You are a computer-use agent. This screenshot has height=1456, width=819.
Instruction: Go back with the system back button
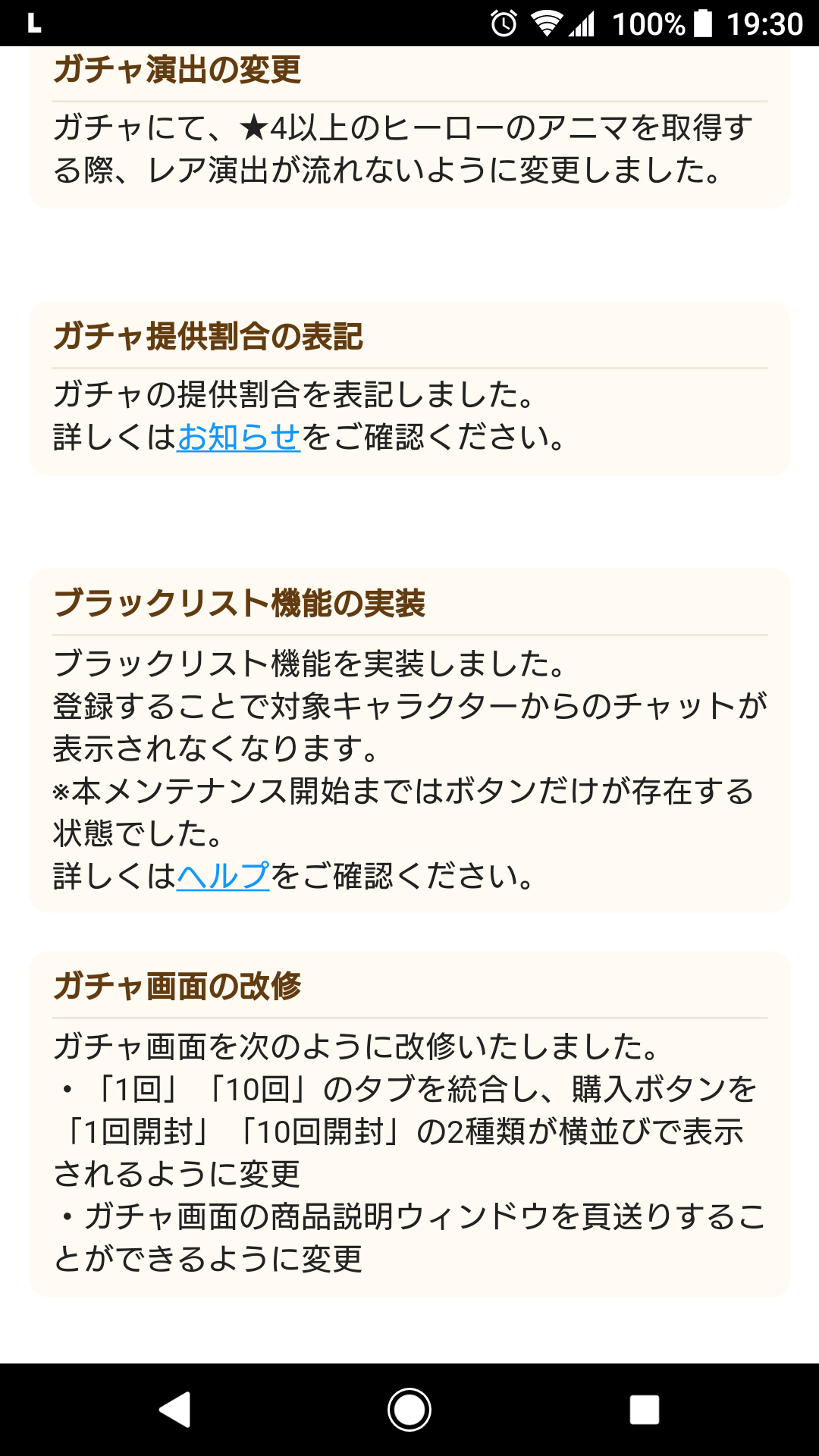(x=175, y=1410)
